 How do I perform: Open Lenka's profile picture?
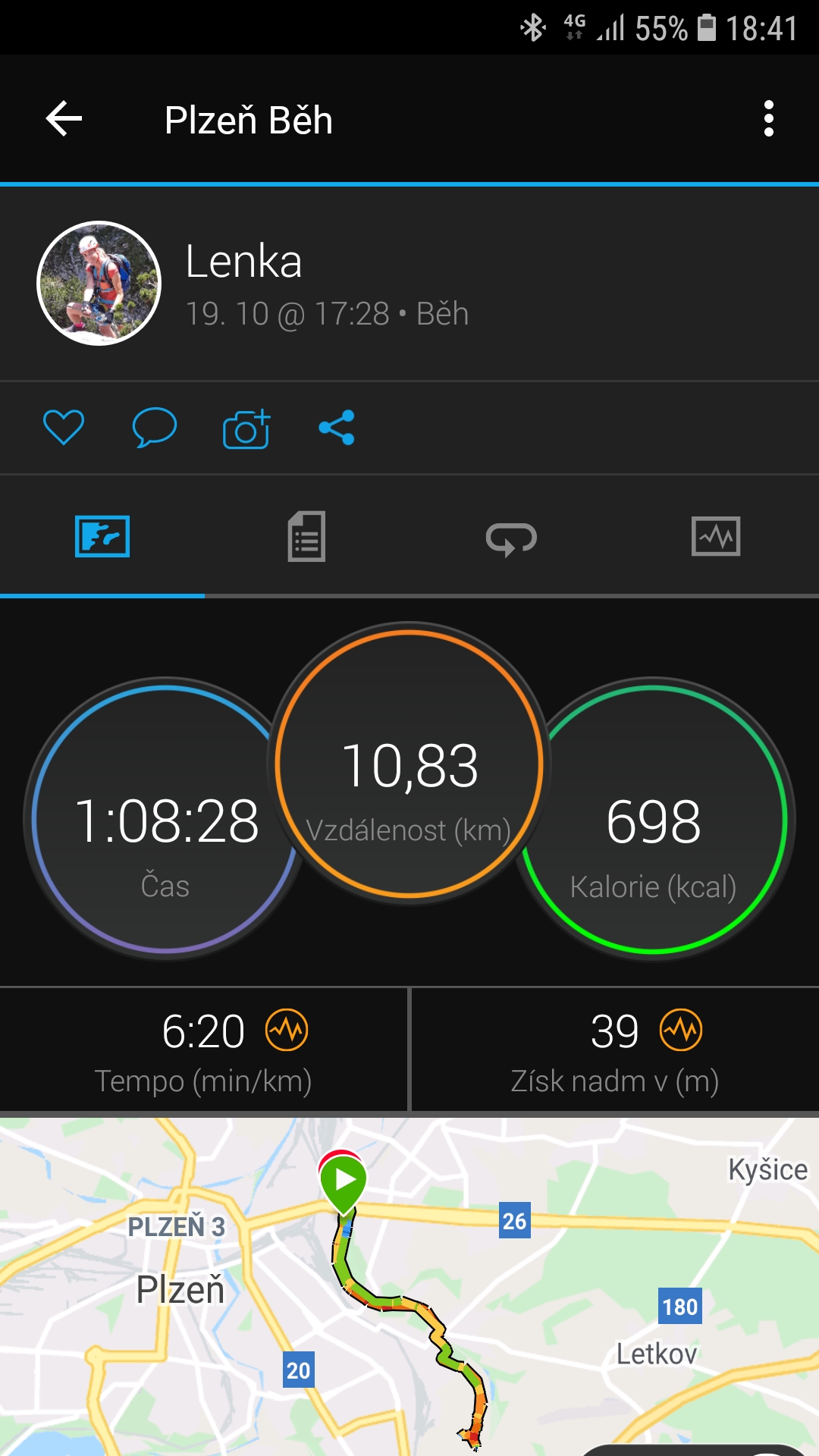[x=99, y=283]
